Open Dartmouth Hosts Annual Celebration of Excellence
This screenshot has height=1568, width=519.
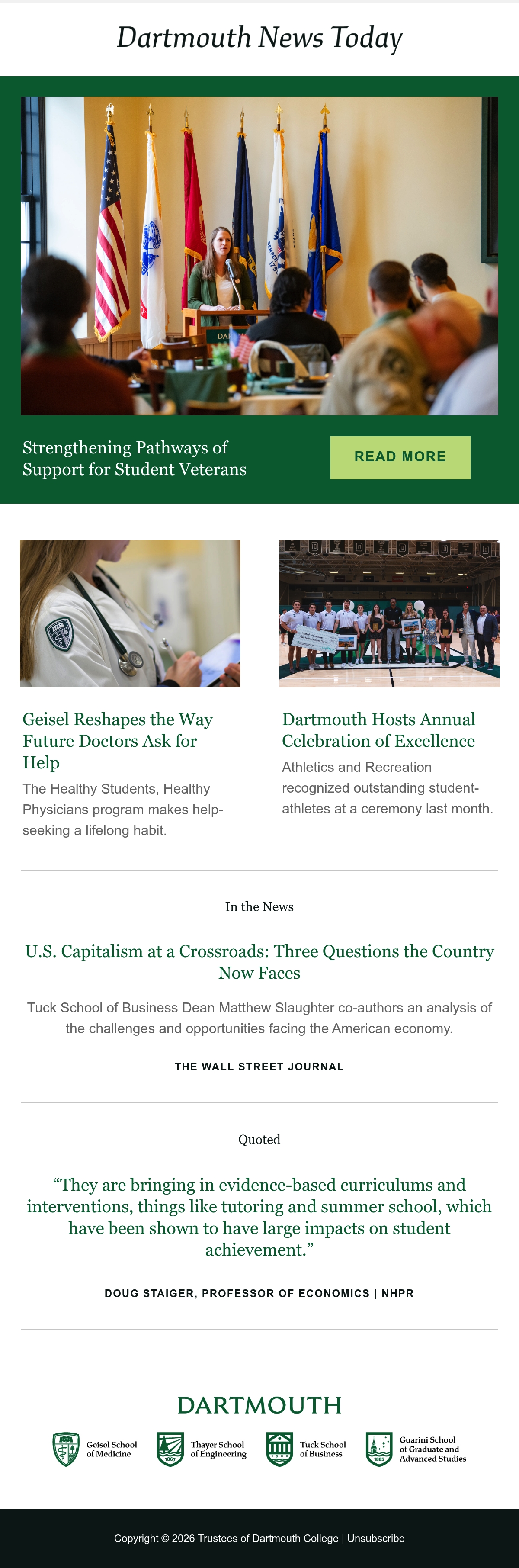[378, 730]
